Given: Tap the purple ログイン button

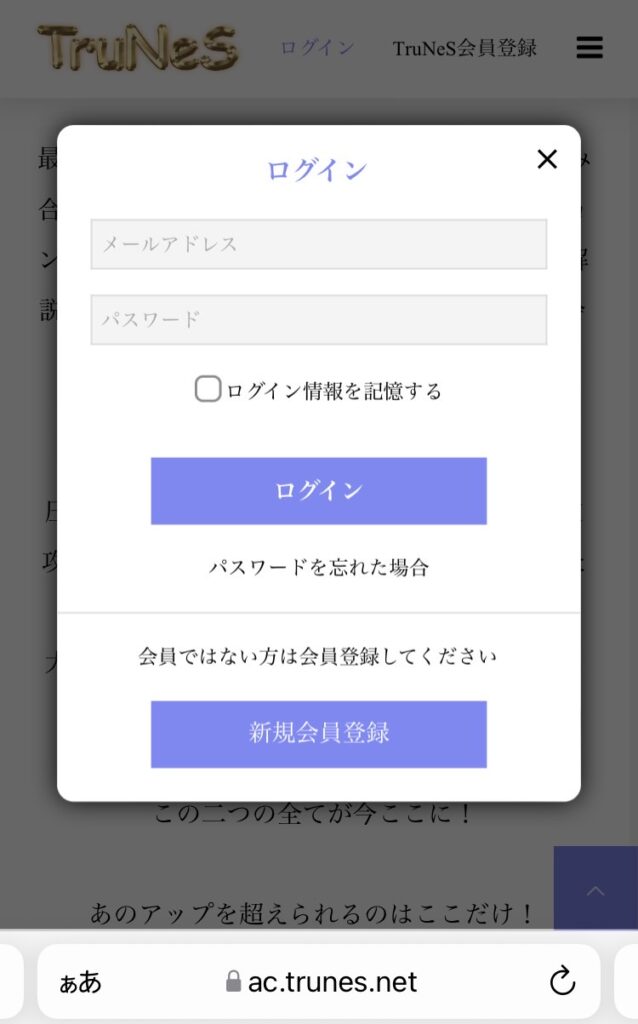Looking at the screenshot, I should click(319, 490).
